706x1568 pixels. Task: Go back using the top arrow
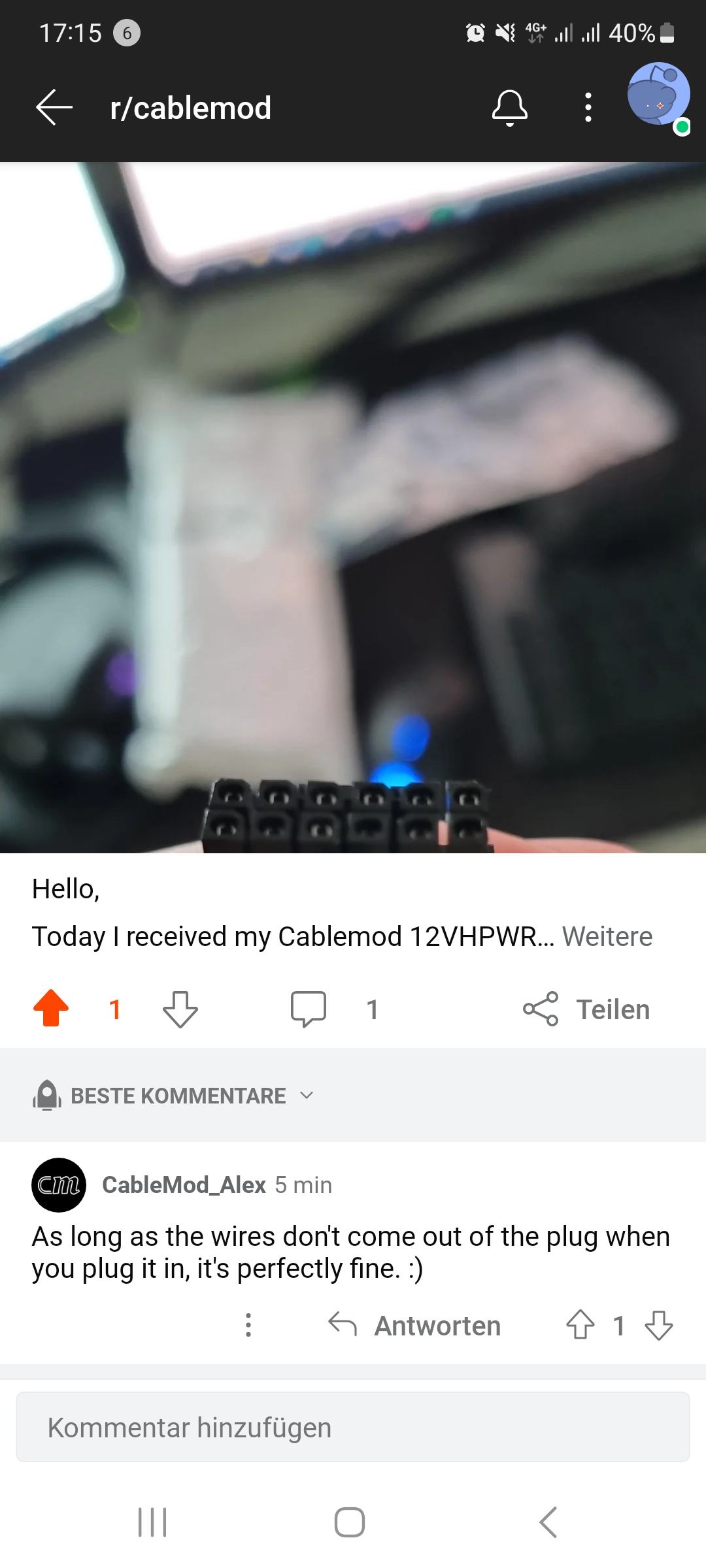tap(54, 107)
